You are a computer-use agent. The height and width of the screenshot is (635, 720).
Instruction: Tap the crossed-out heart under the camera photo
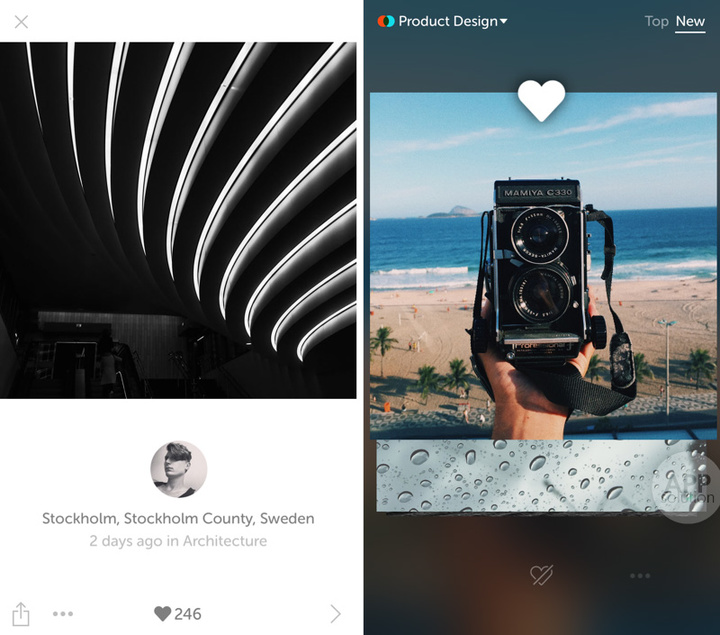[541, 574]
